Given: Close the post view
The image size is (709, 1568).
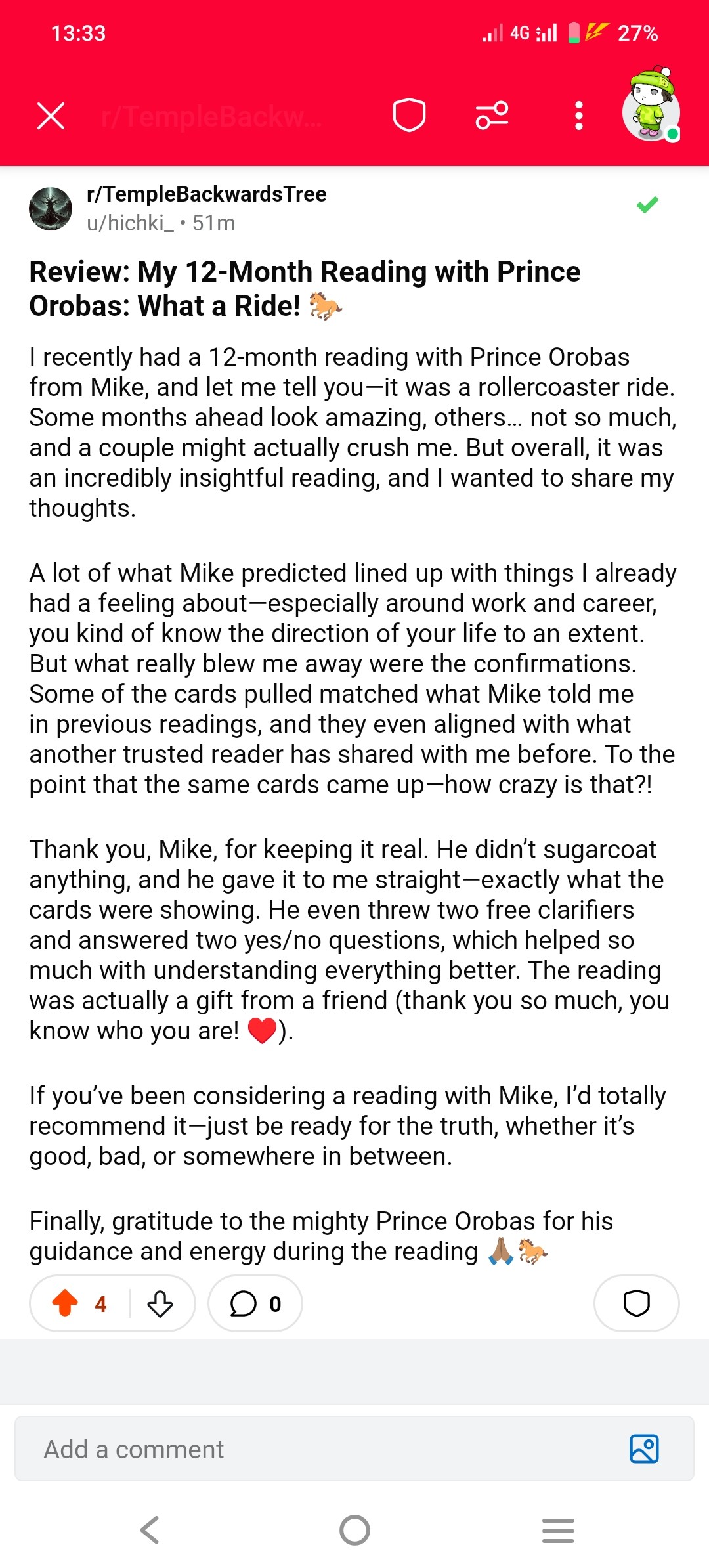Looking at the screenshot, I should point(51,116).
